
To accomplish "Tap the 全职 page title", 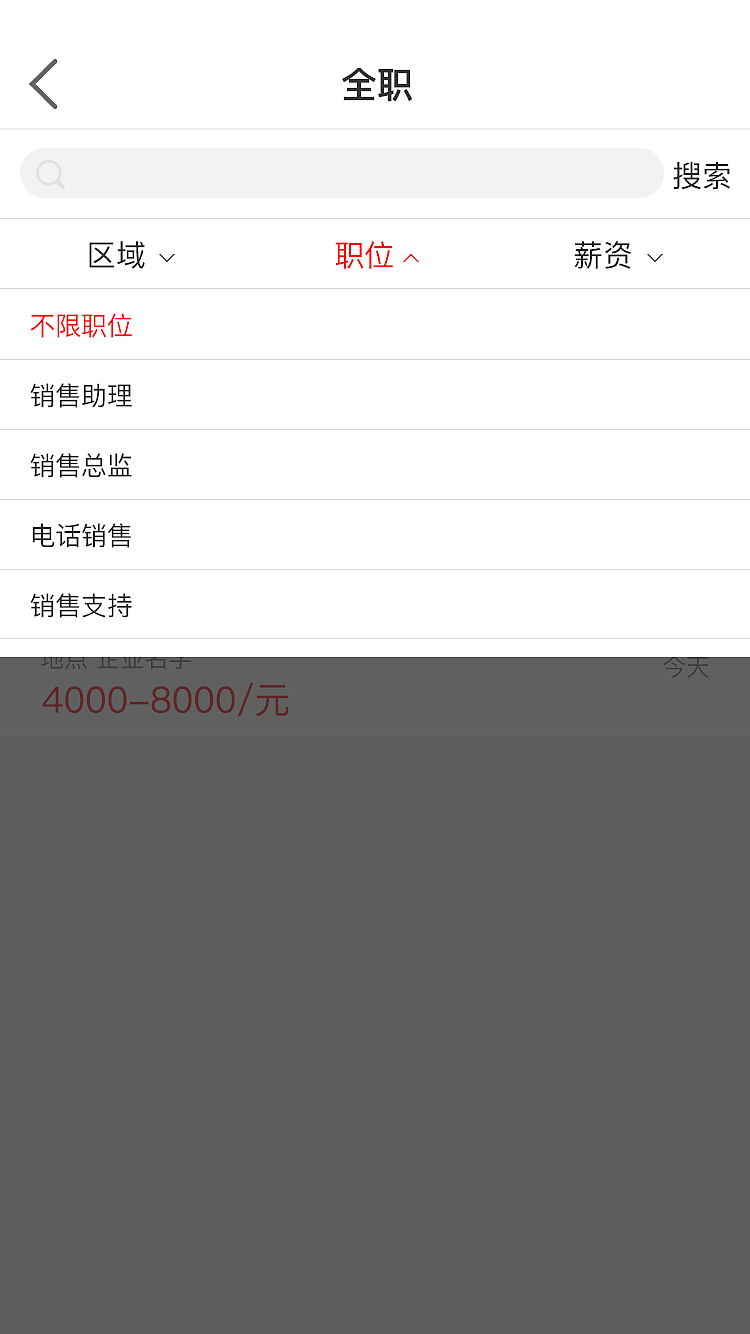I will click(375, 86).
